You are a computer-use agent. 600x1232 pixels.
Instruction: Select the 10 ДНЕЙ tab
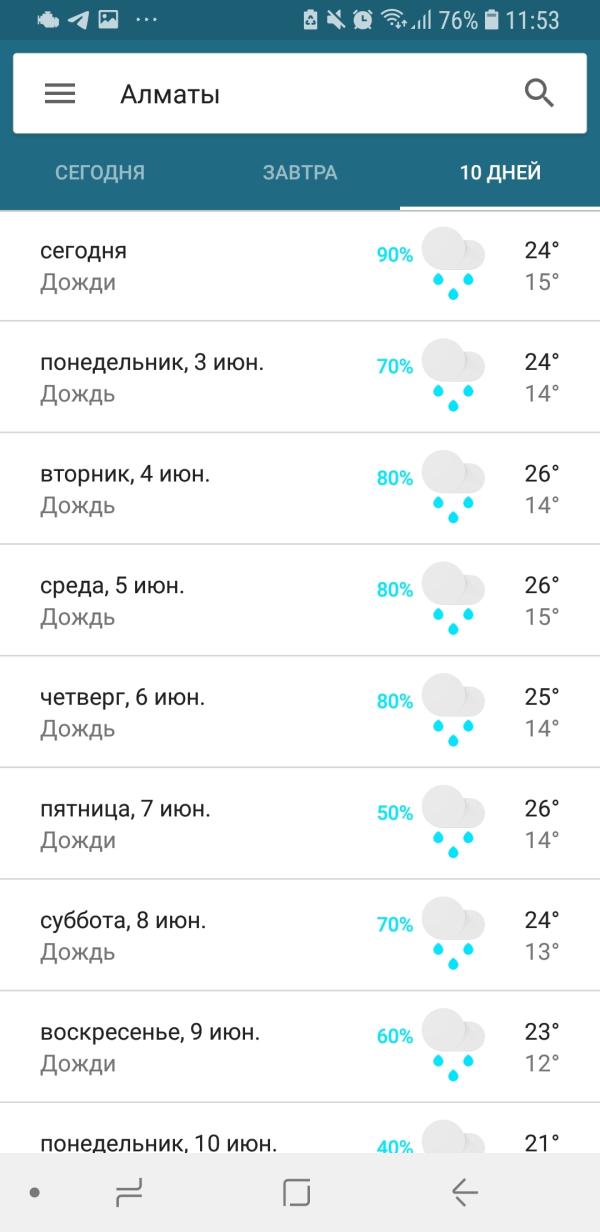point(500,172)
